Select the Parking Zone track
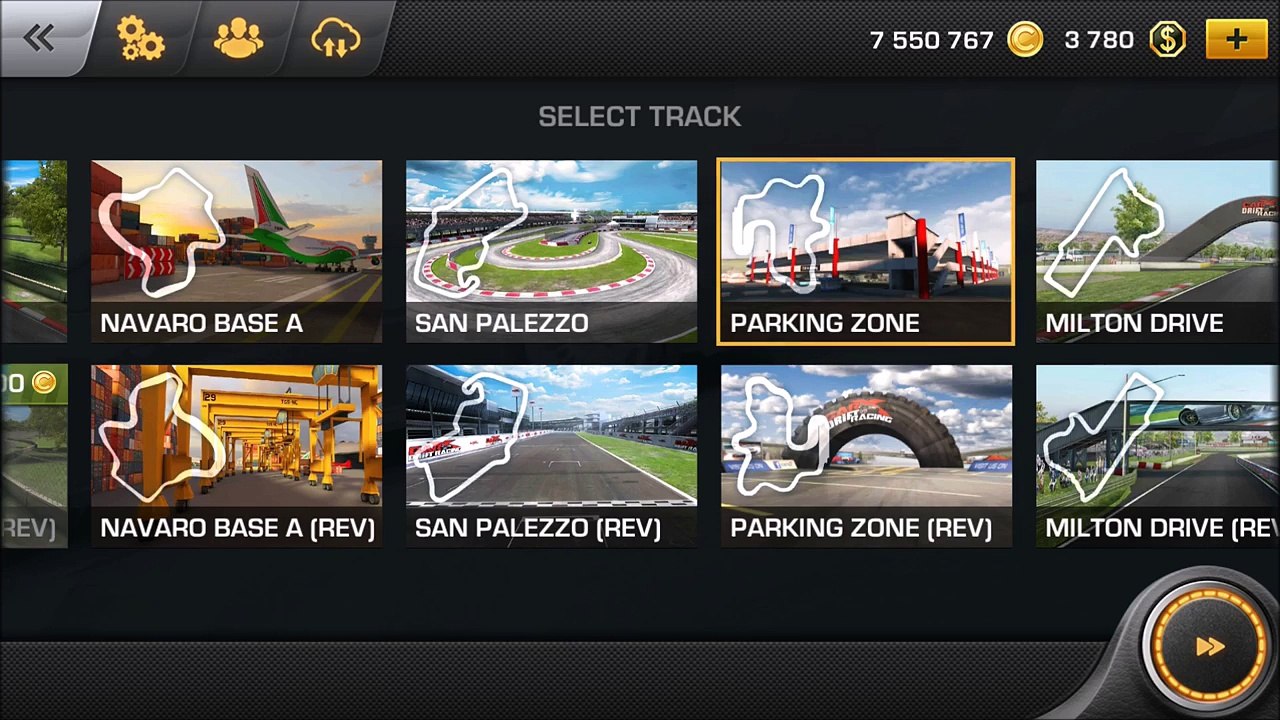 point(866,251)
